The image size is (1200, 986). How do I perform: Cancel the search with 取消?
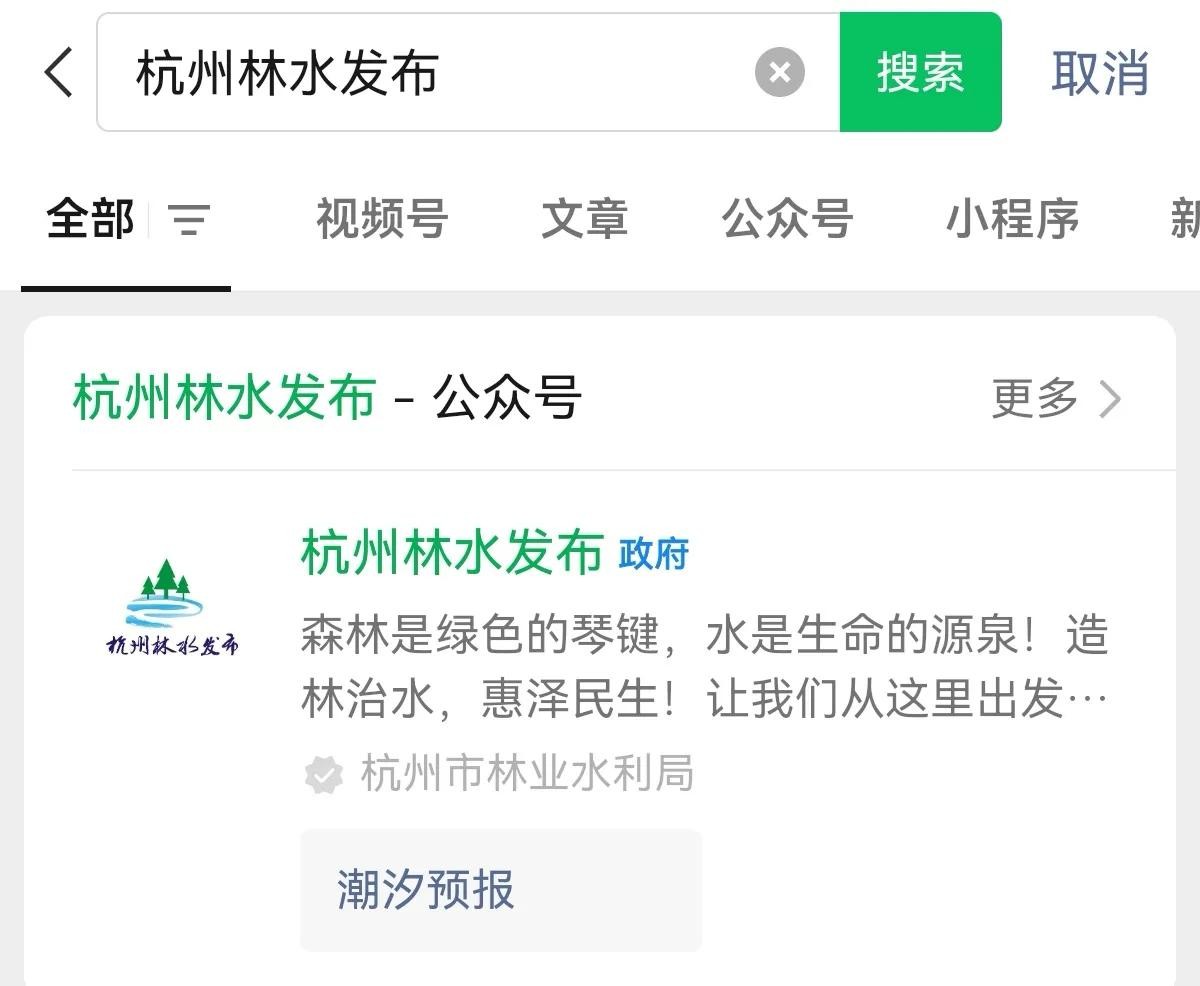click(x=1099, y=73)
